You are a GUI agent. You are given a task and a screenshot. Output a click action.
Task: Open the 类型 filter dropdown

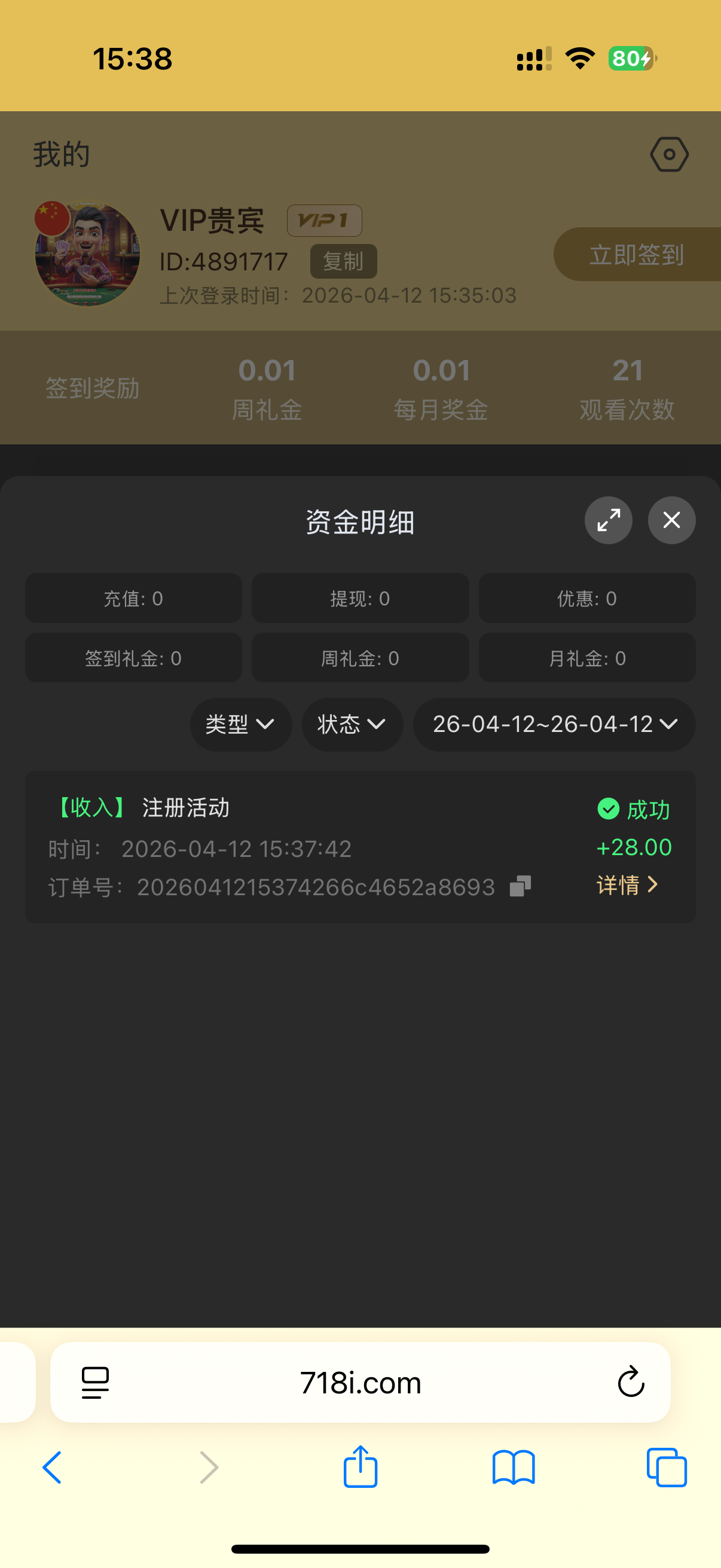tap(240, 724)
